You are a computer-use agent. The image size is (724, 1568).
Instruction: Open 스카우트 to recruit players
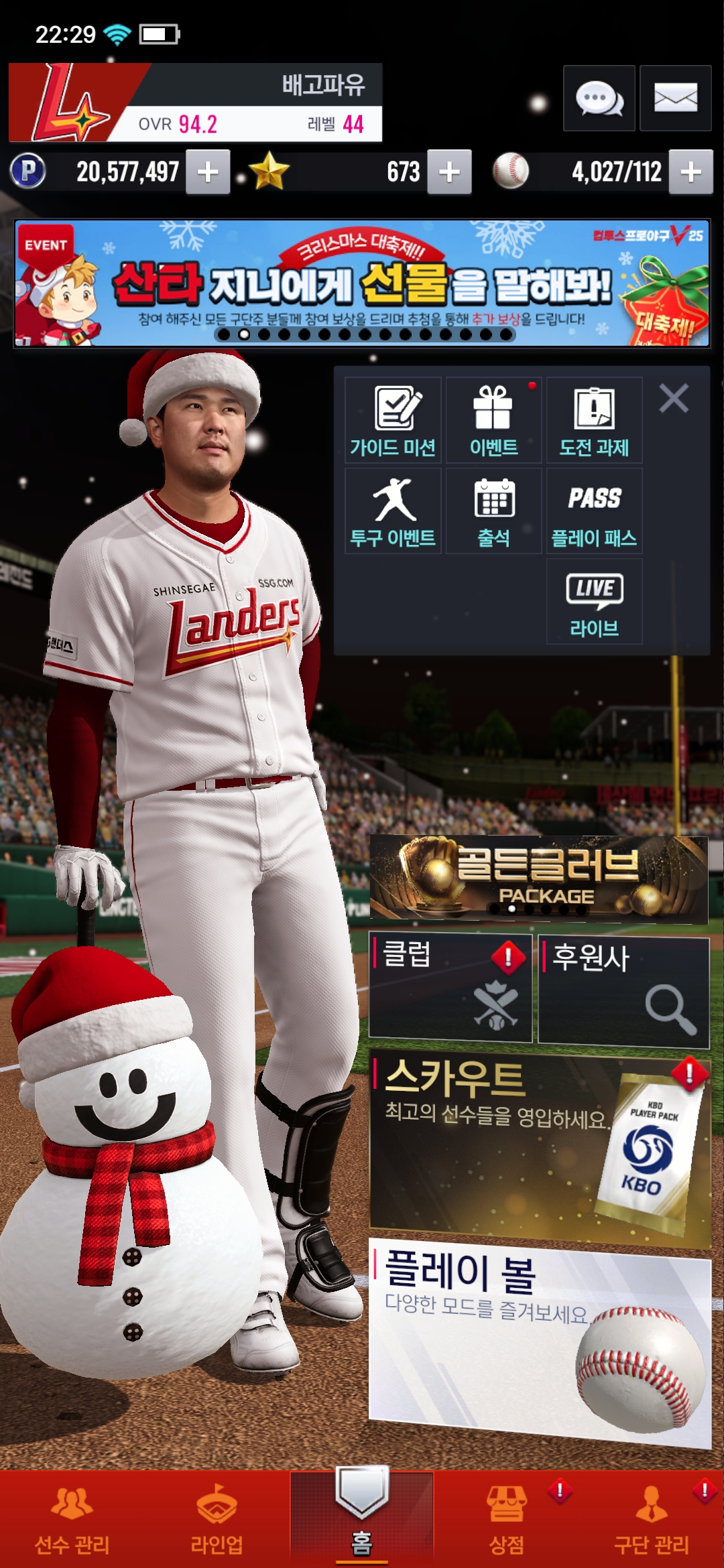(540, 1146)
